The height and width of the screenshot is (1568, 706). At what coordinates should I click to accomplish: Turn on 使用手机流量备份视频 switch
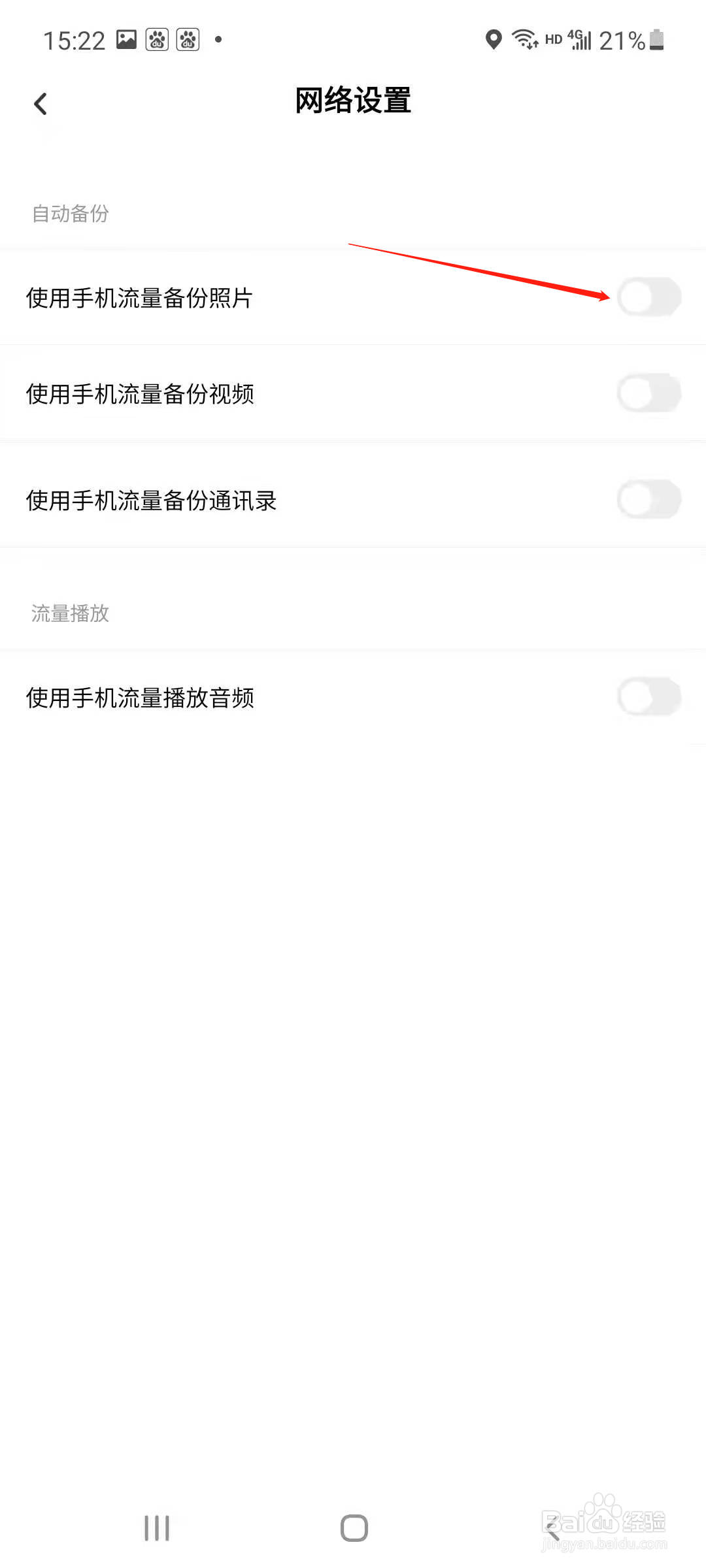(650, 393)
